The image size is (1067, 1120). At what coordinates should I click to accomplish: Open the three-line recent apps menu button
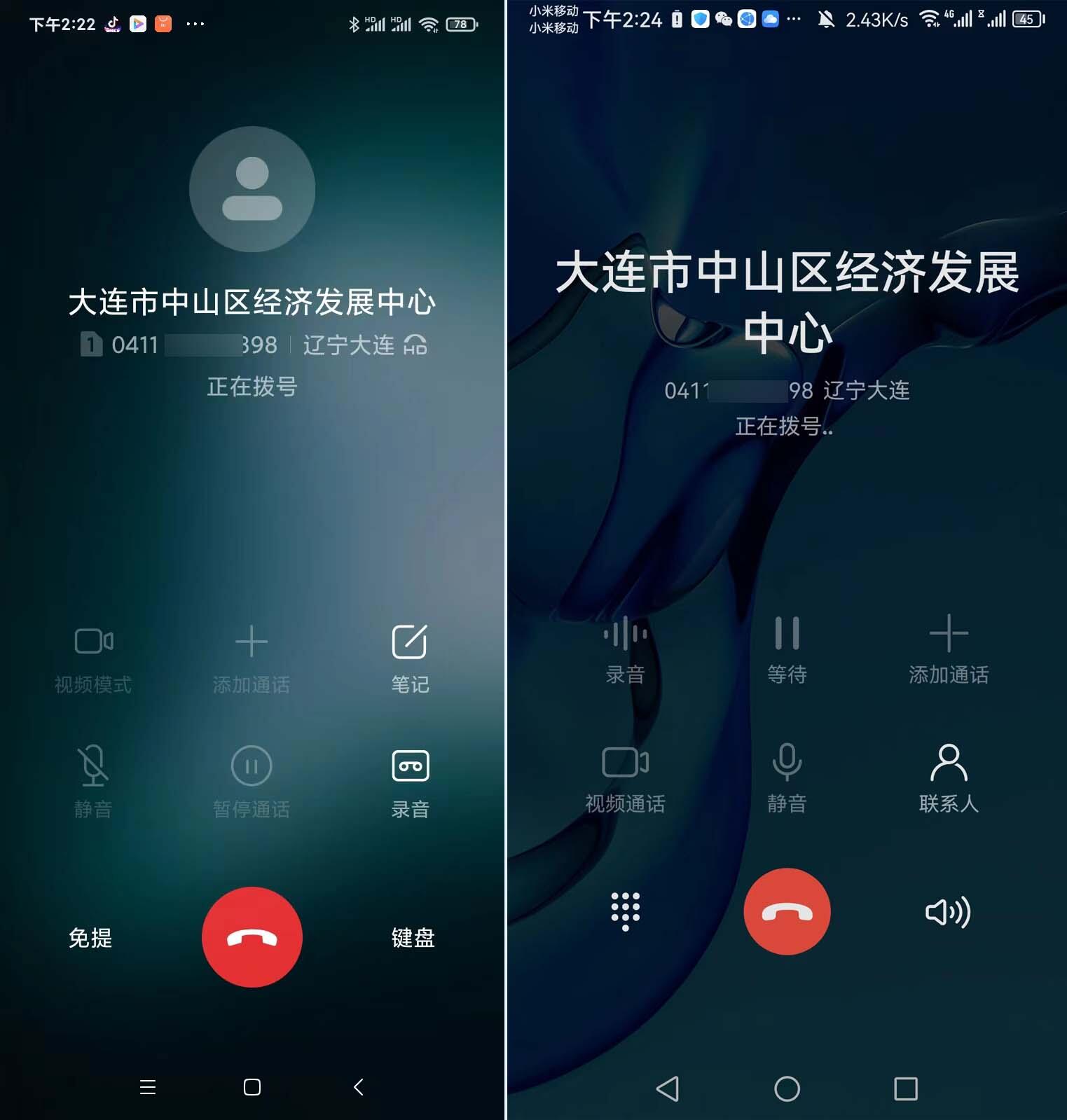click(148, 1087)
